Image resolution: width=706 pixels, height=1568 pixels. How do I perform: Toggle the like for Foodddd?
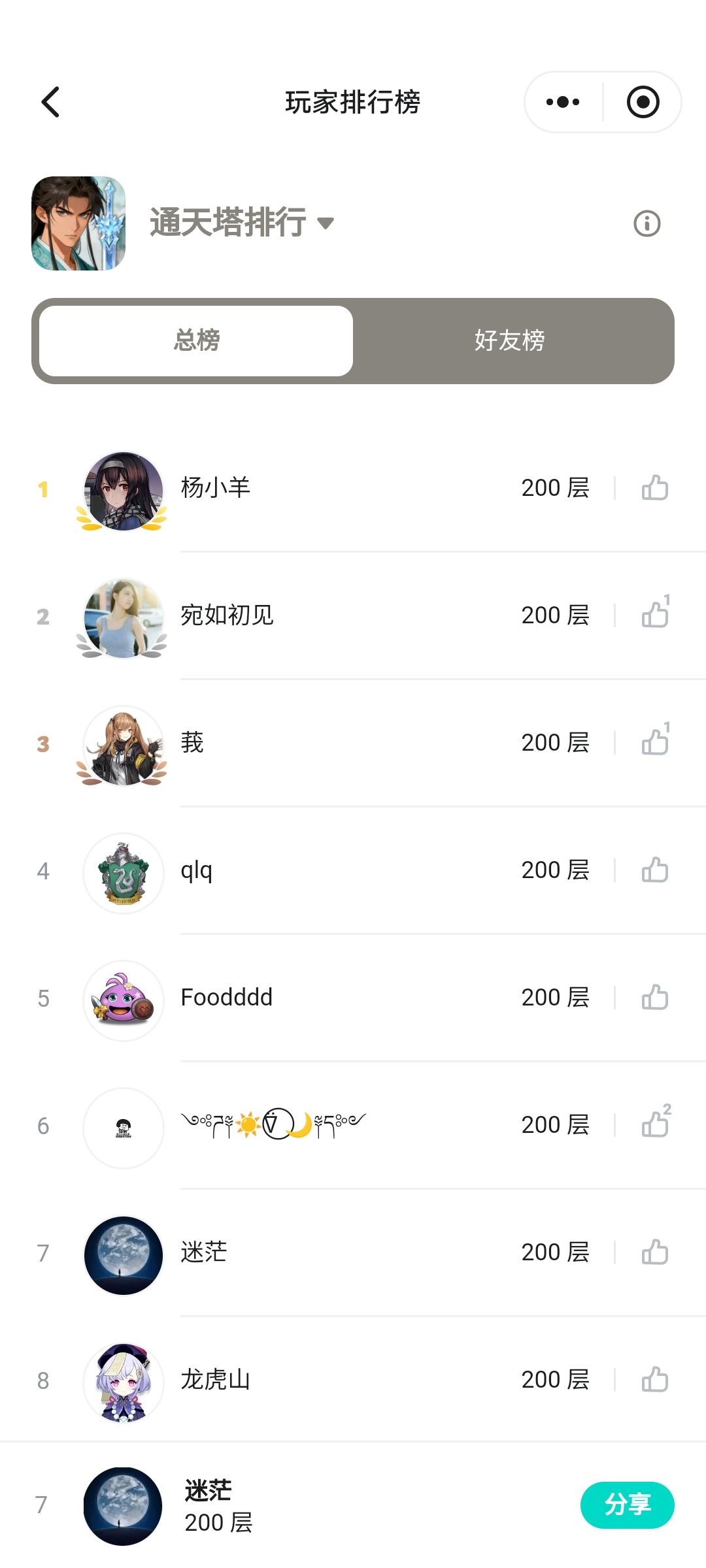(x=656, y=997)
